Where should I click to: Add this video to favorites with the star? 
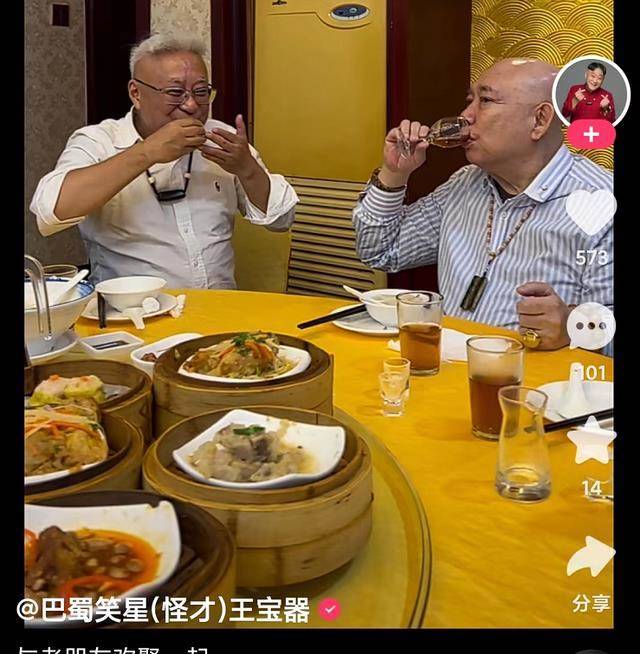pos(590,441)
